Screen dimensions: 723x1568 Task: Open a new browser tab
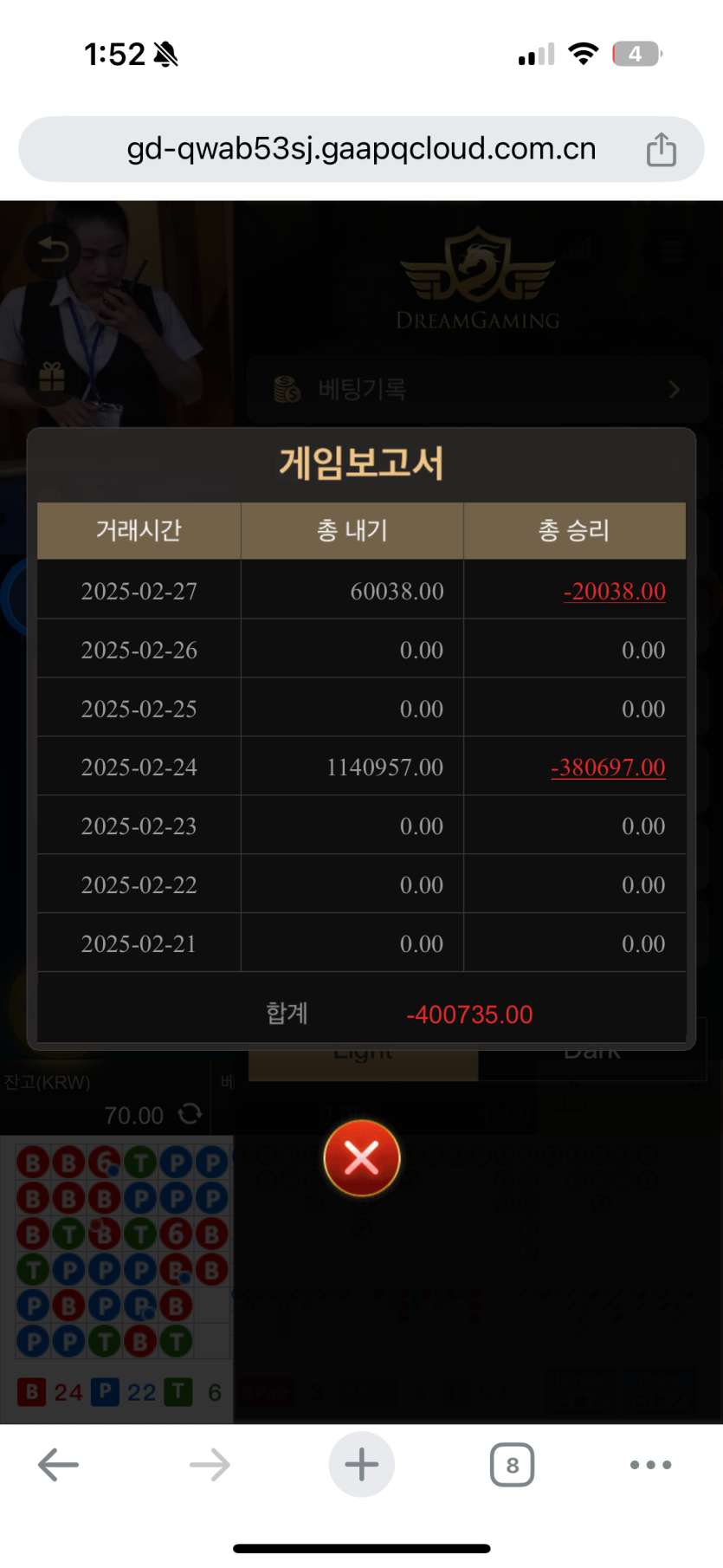(361, 1465)
